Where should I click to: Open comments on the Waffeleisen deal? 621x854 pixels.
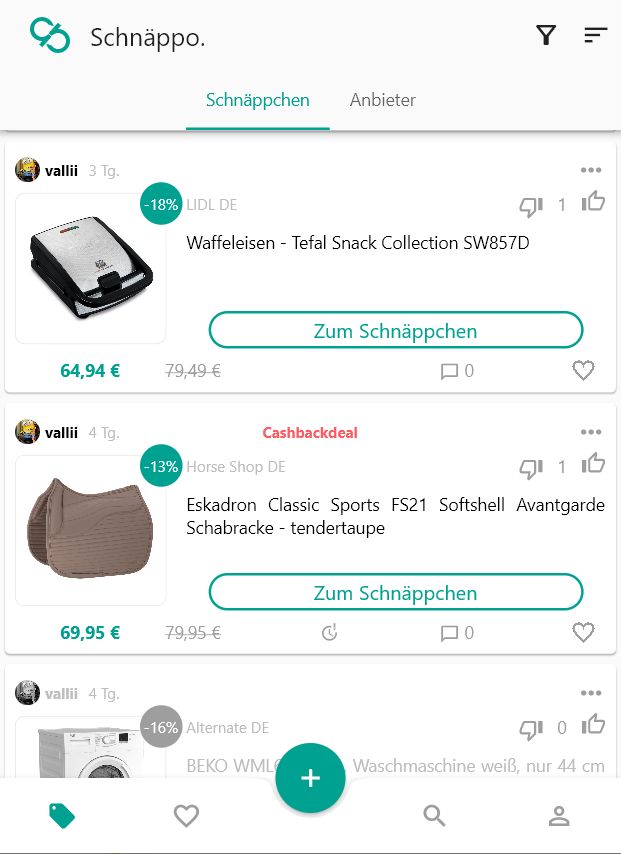point(457,371)
